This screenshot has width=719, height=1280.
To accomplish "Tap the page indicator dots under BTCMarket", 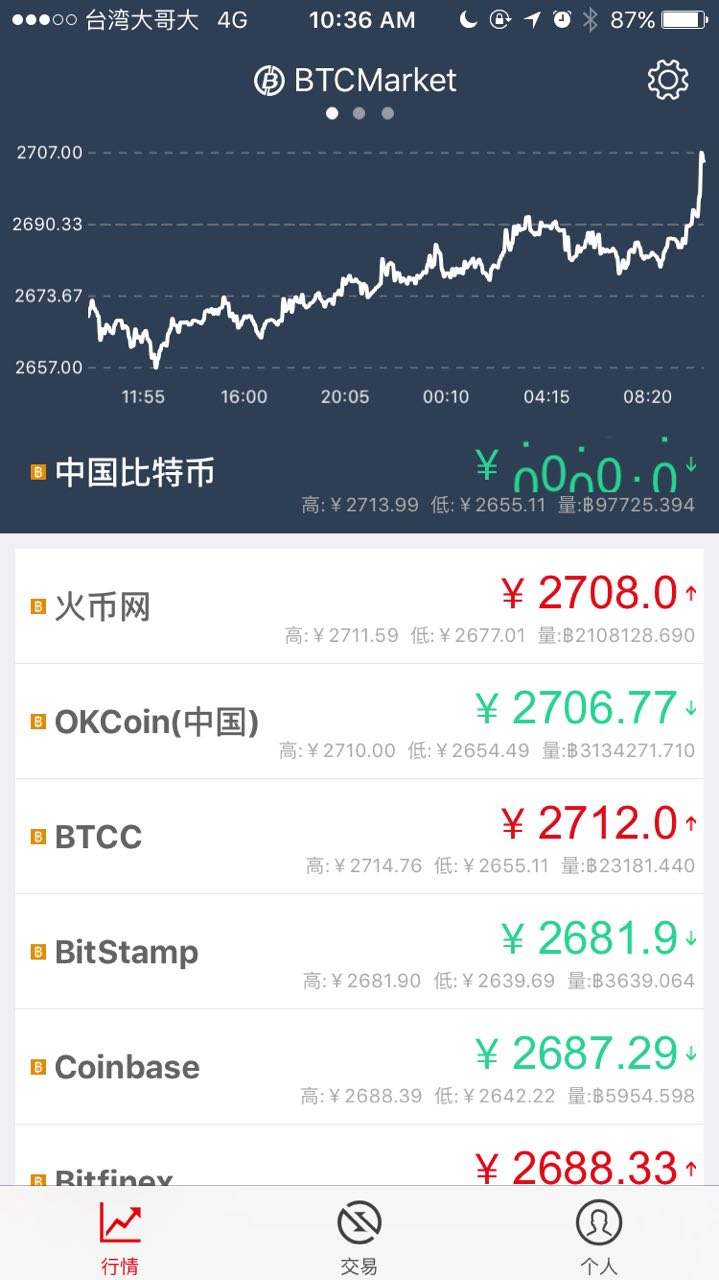I will pos(360,113).
